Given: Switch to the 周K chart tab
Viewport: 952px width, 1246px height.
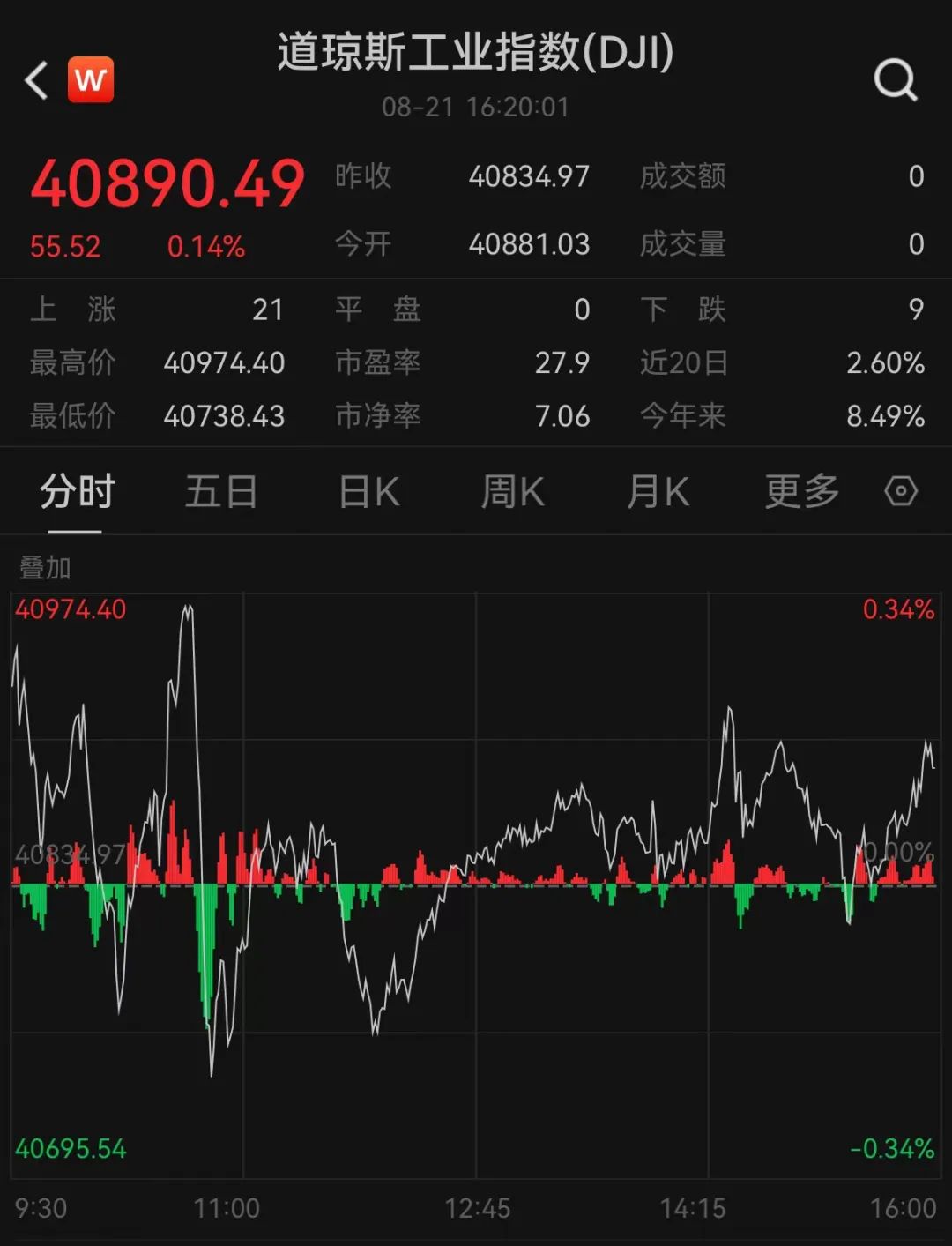Looking at the screenshot, I should [512, 491].
